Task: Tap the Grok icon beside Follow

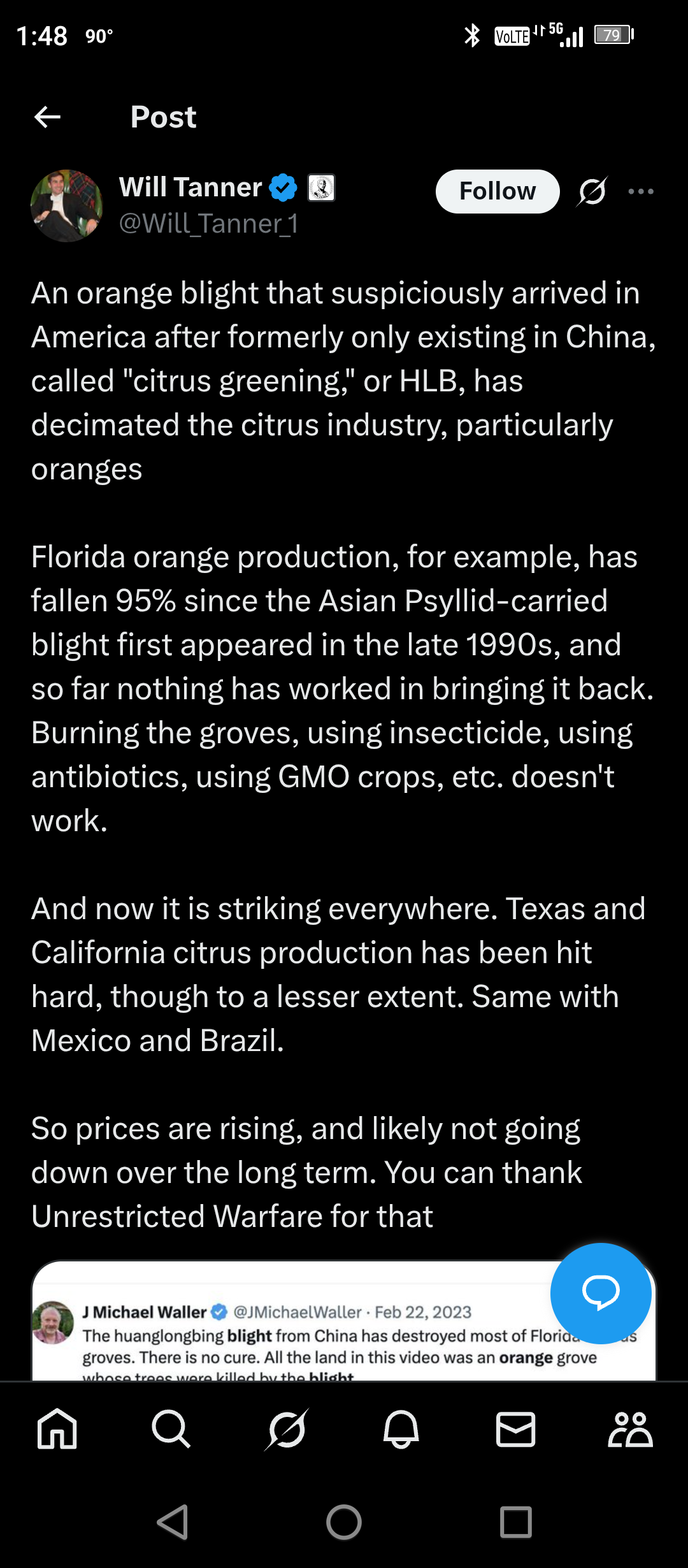Action: tap(592, 191)
